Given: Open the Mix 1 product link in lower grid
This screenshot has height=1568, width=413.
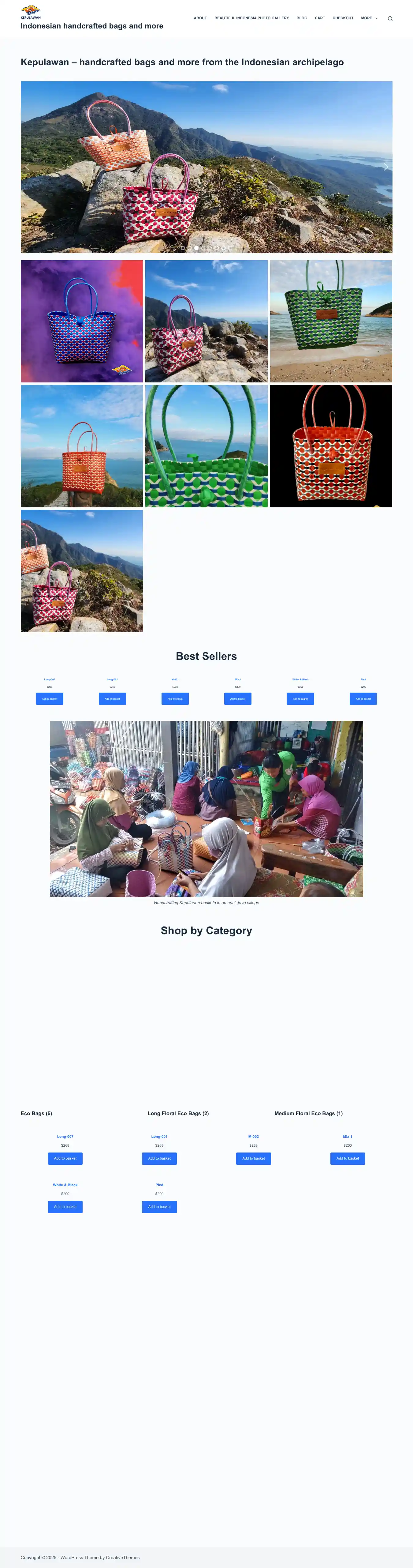Looking at the screenshot, I should click(x=347, y=1137).
